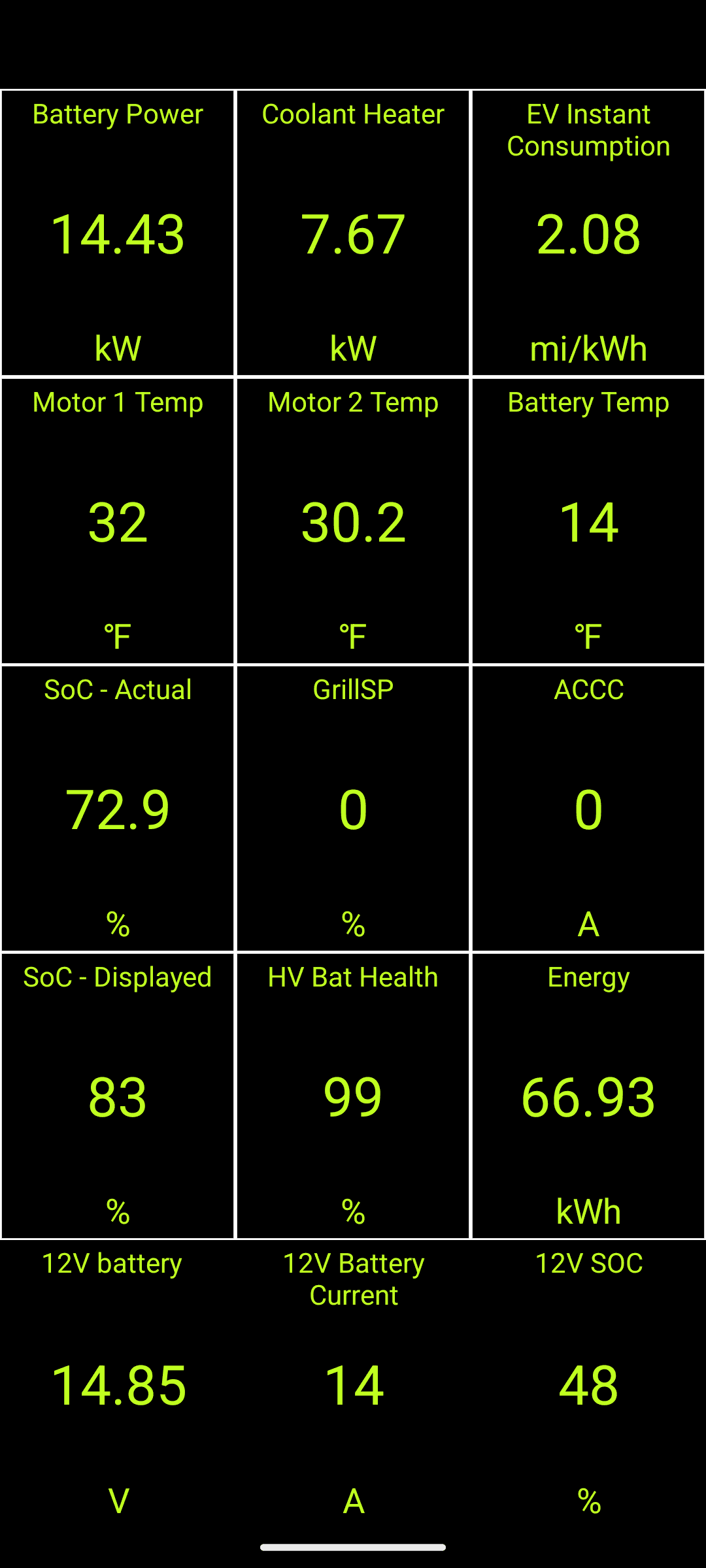Tap the ACCC gauge tile

(588, 809)
